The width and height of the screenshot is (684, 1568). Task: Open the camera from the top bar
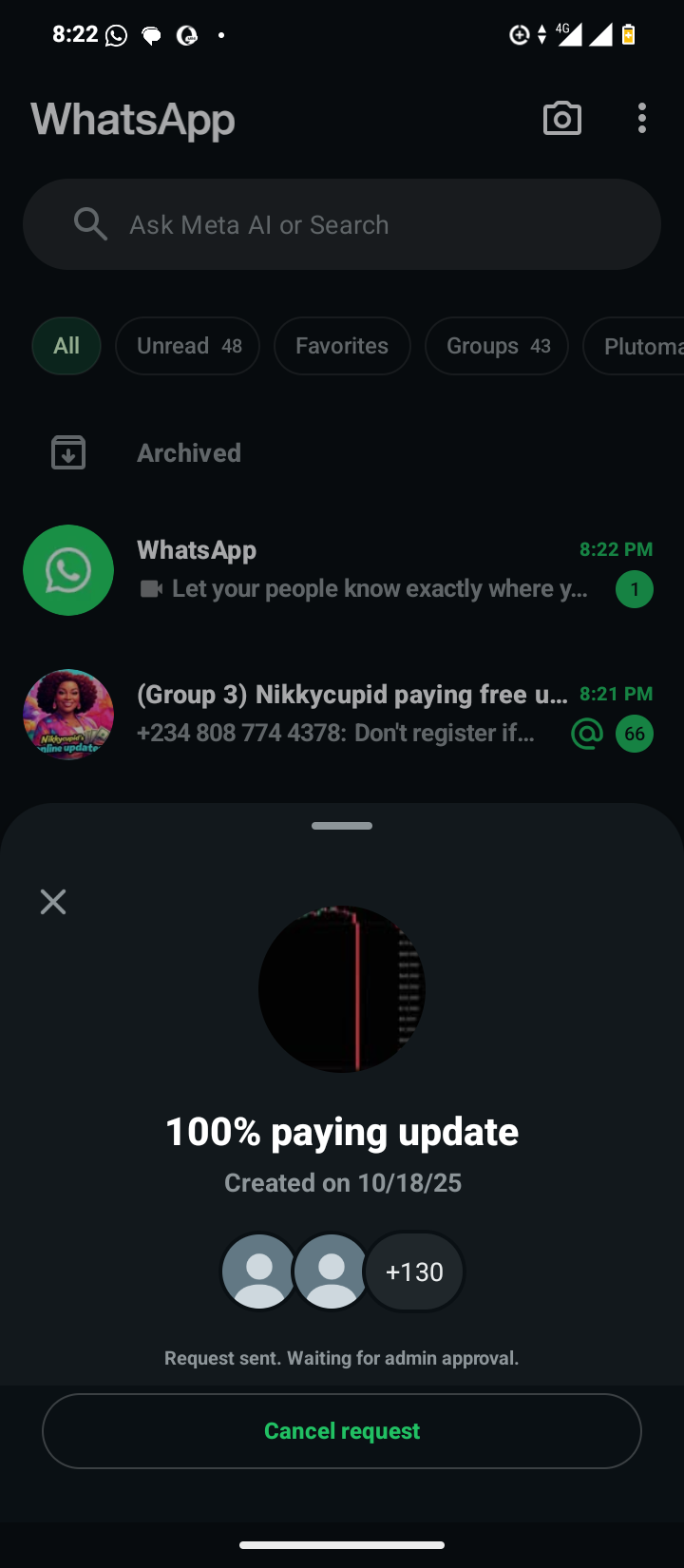coord(561,119)
